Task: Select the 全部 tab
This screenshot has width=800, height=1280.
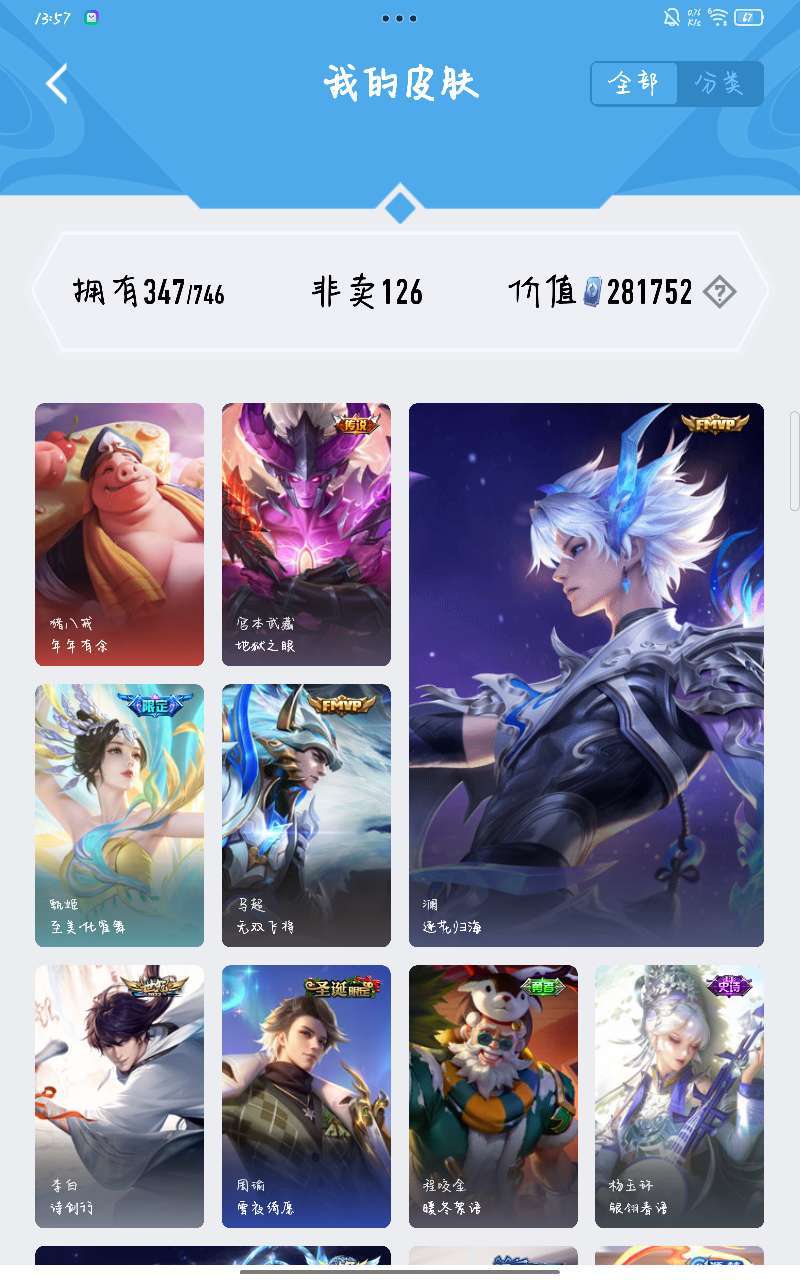Action: (634, 84)
